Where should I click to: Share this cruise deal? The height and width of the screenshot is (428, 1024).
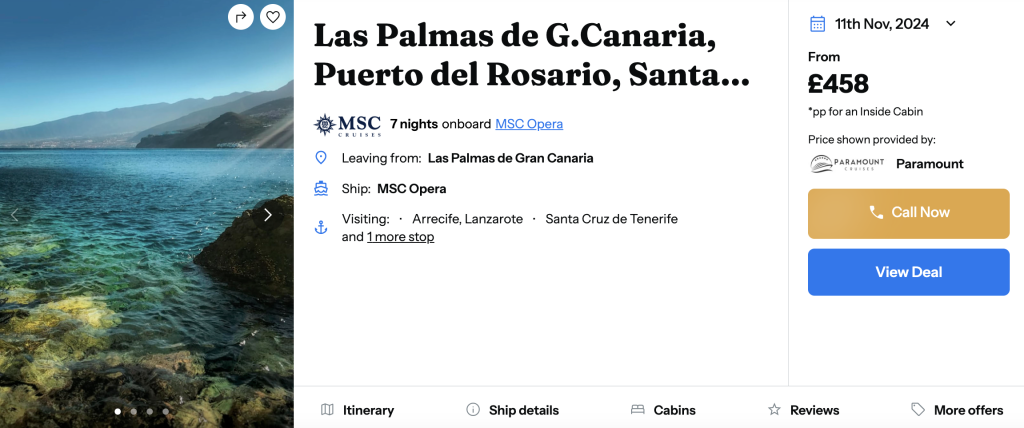click(x=240, y=17)
